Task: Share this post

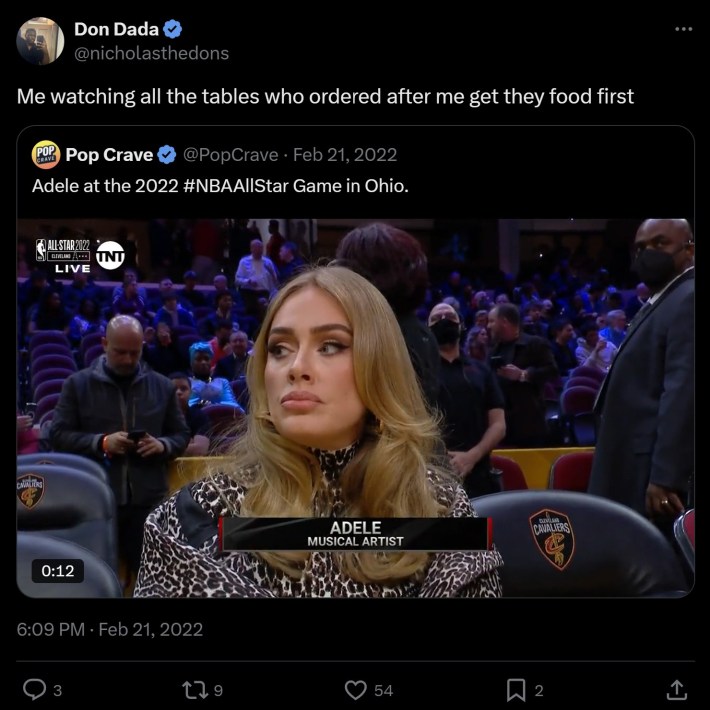Action: point(676,689)
